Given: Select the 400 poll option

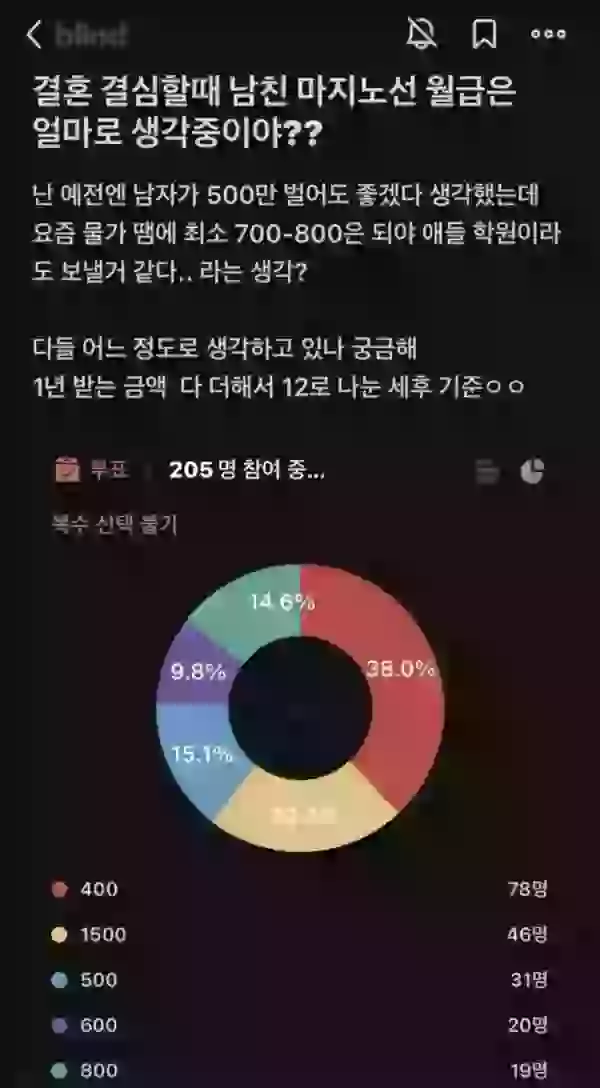Looking at the screenshot, I should click(x=300, y=889).
